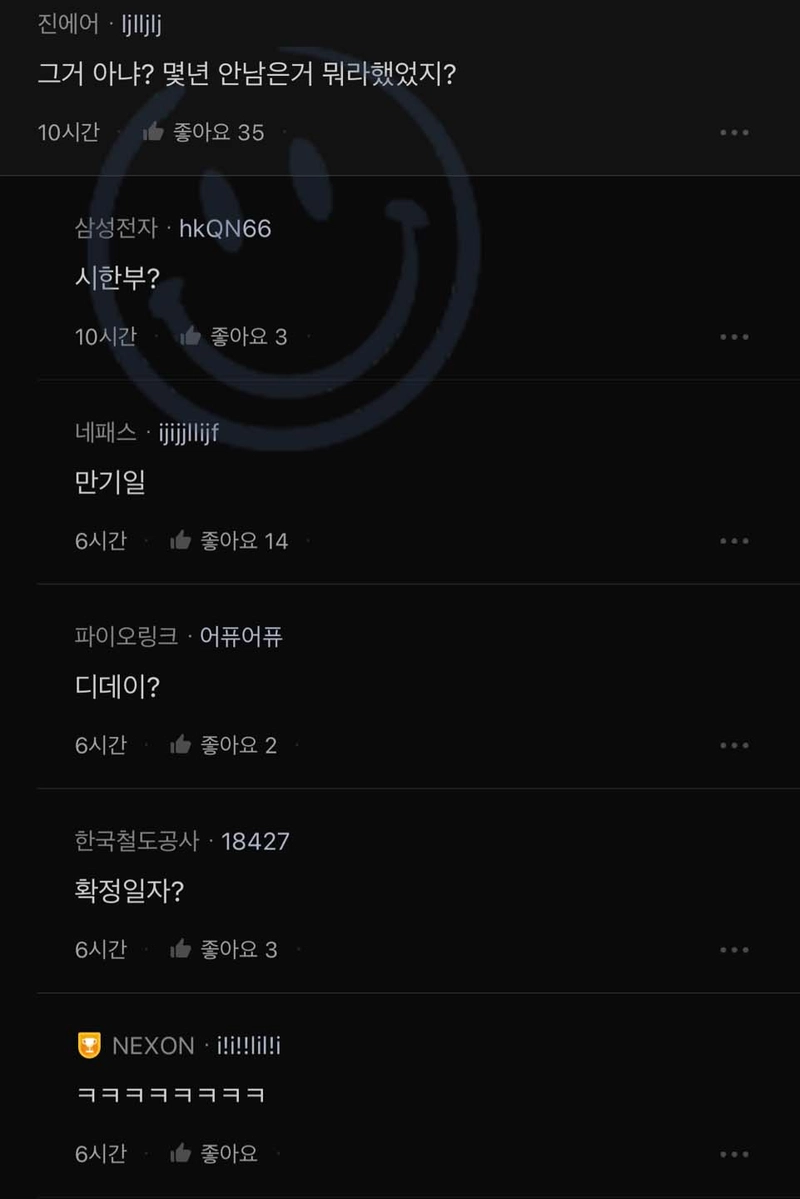Screen dimensions: 800x1199
Task: Like the 진에어 comment with 35 likes
Action: tap(153, 132)
